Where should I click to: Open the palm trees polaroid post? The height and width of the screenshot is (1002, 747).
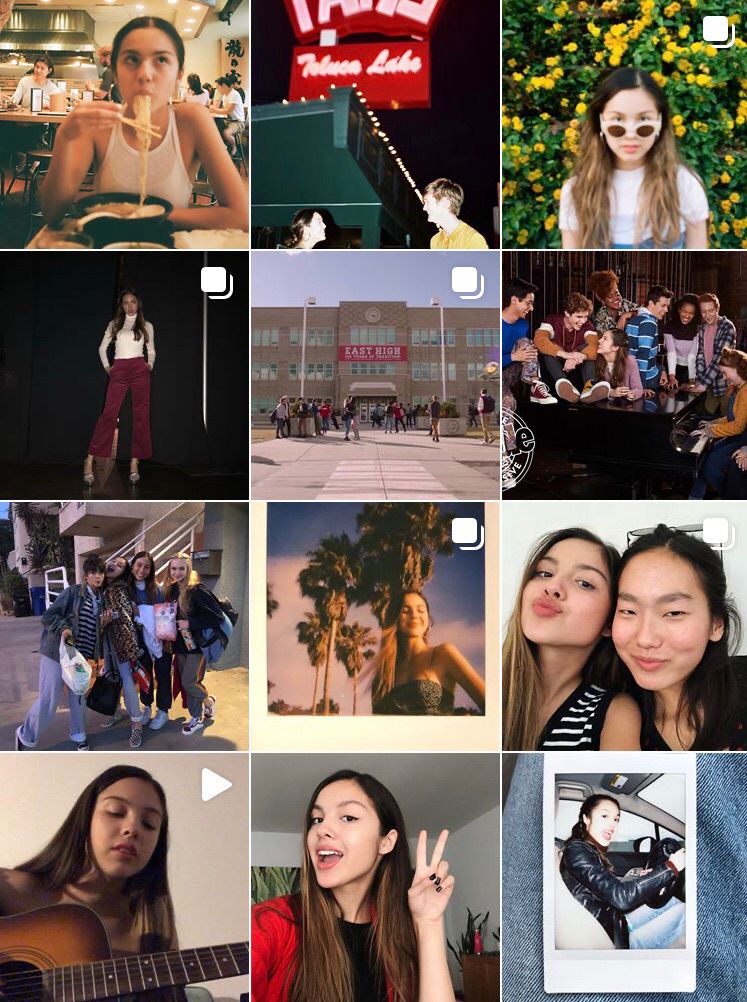tap(374, 626)
